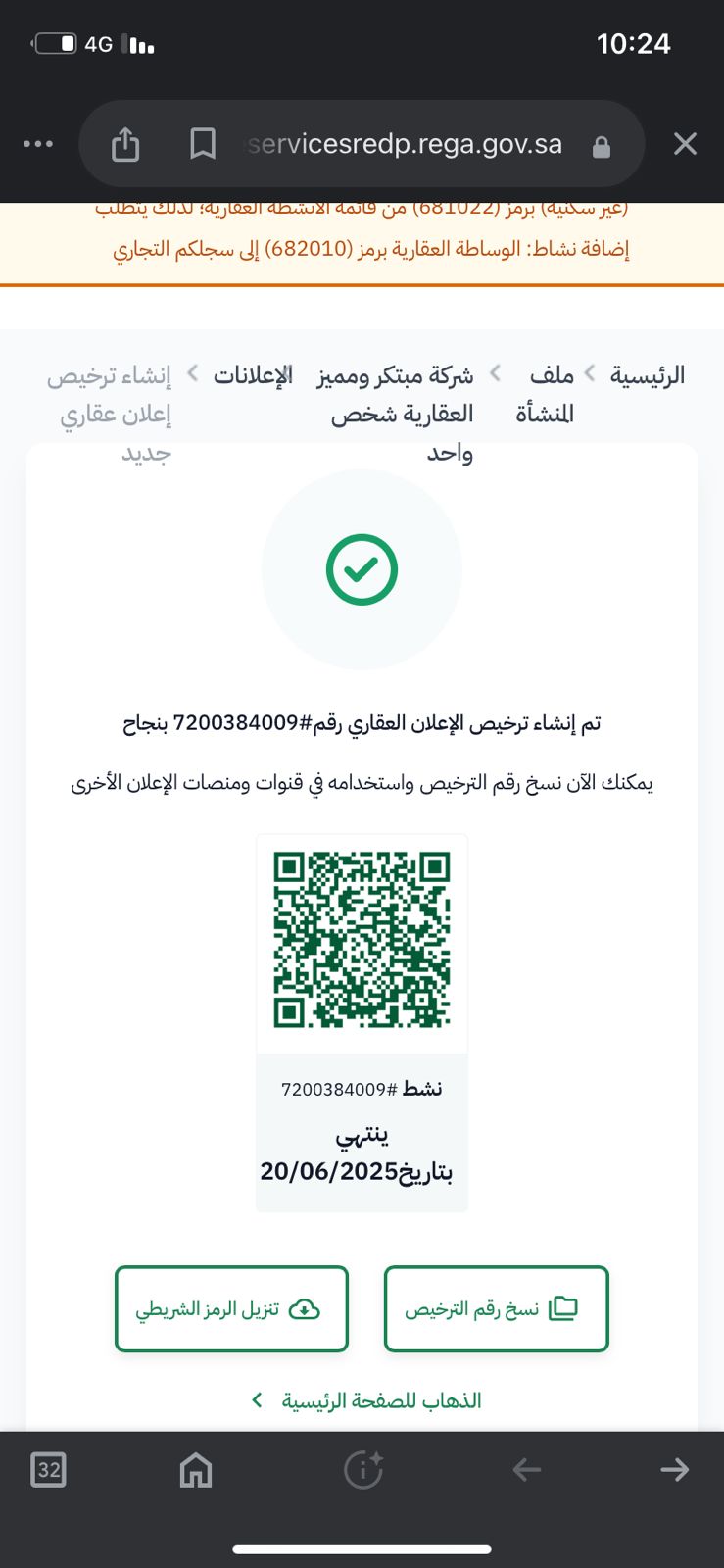The image size is (724, 1568).
Task: Bookmark the current page
Action: pos(203,144)
